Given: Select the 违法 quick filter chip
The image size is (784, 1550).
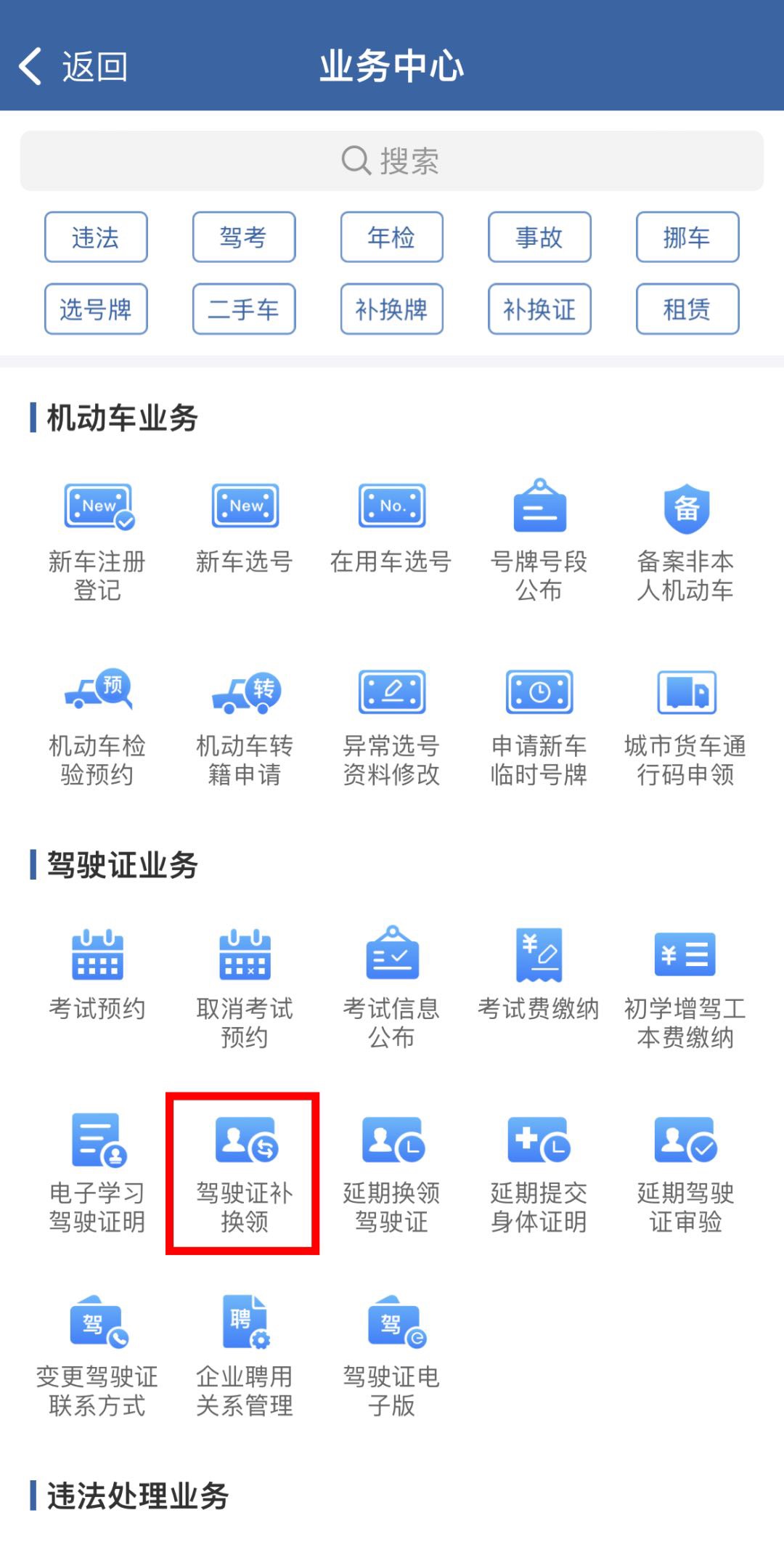Looking at the screenshot, I should tap(96, 237).
